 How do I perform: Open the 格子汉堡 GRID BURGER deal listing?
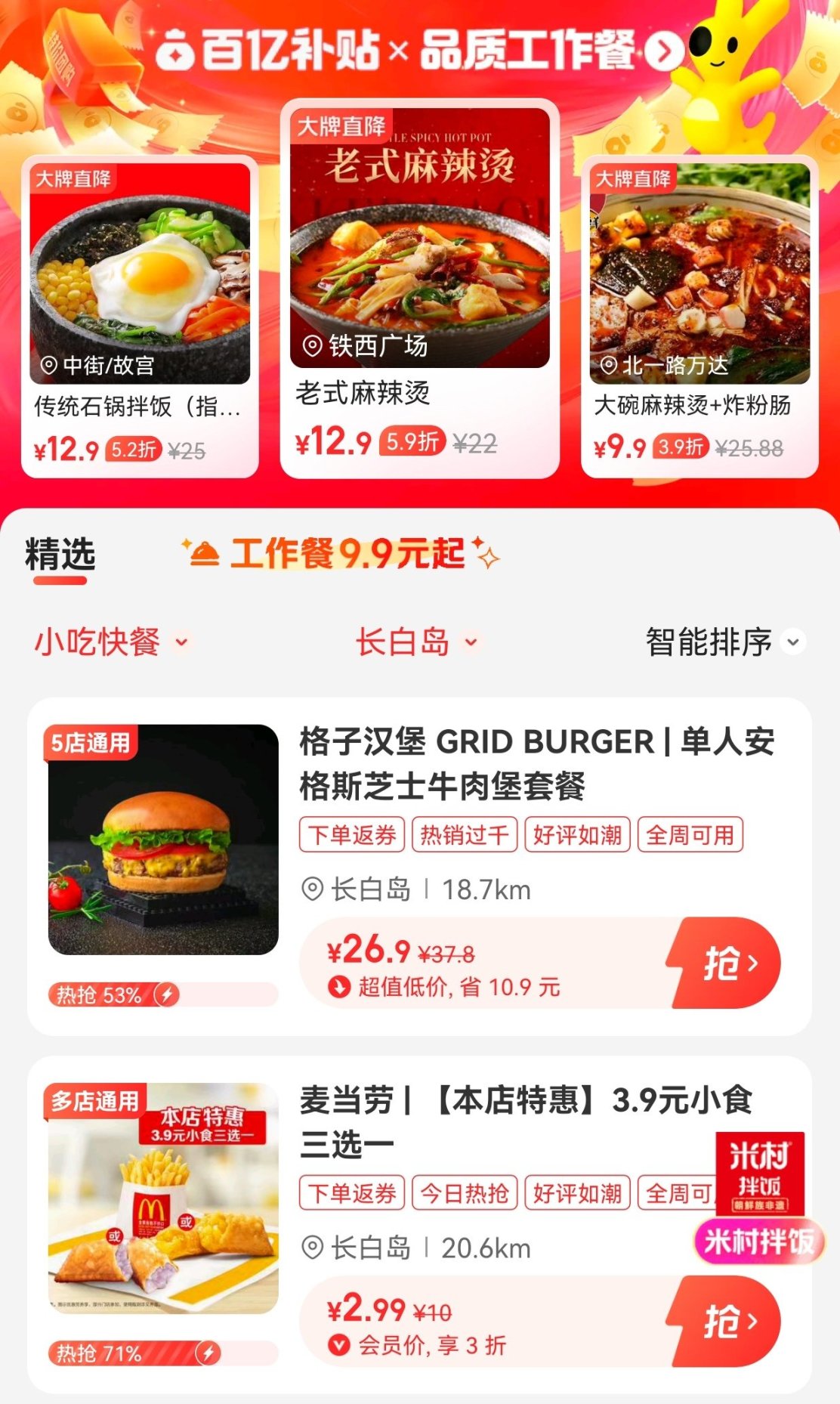(x=536, y=763)
